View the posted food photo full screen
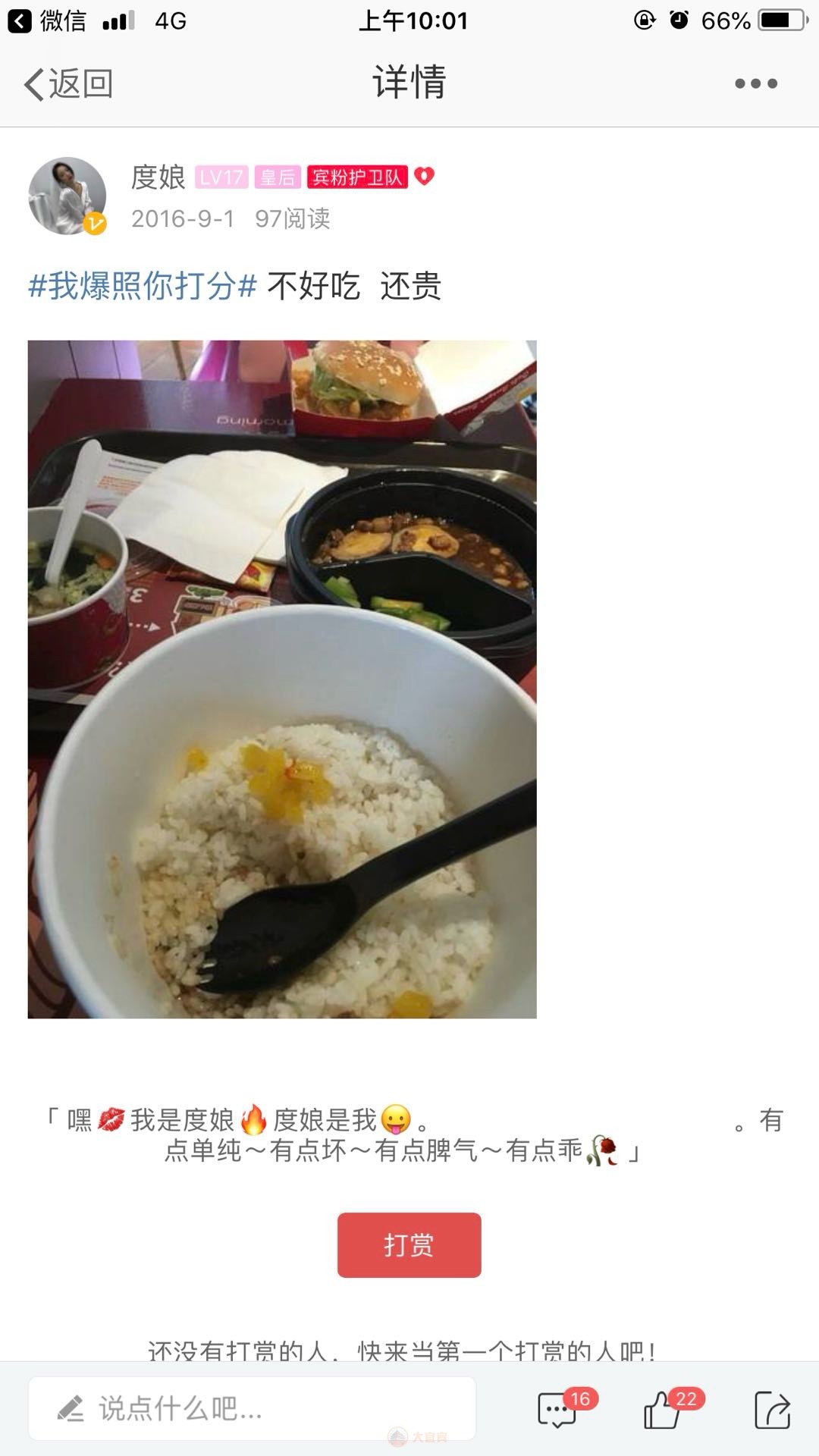The width and height of the screenshot is (819, 1456). pyautogui.click(x=282, y=679)
